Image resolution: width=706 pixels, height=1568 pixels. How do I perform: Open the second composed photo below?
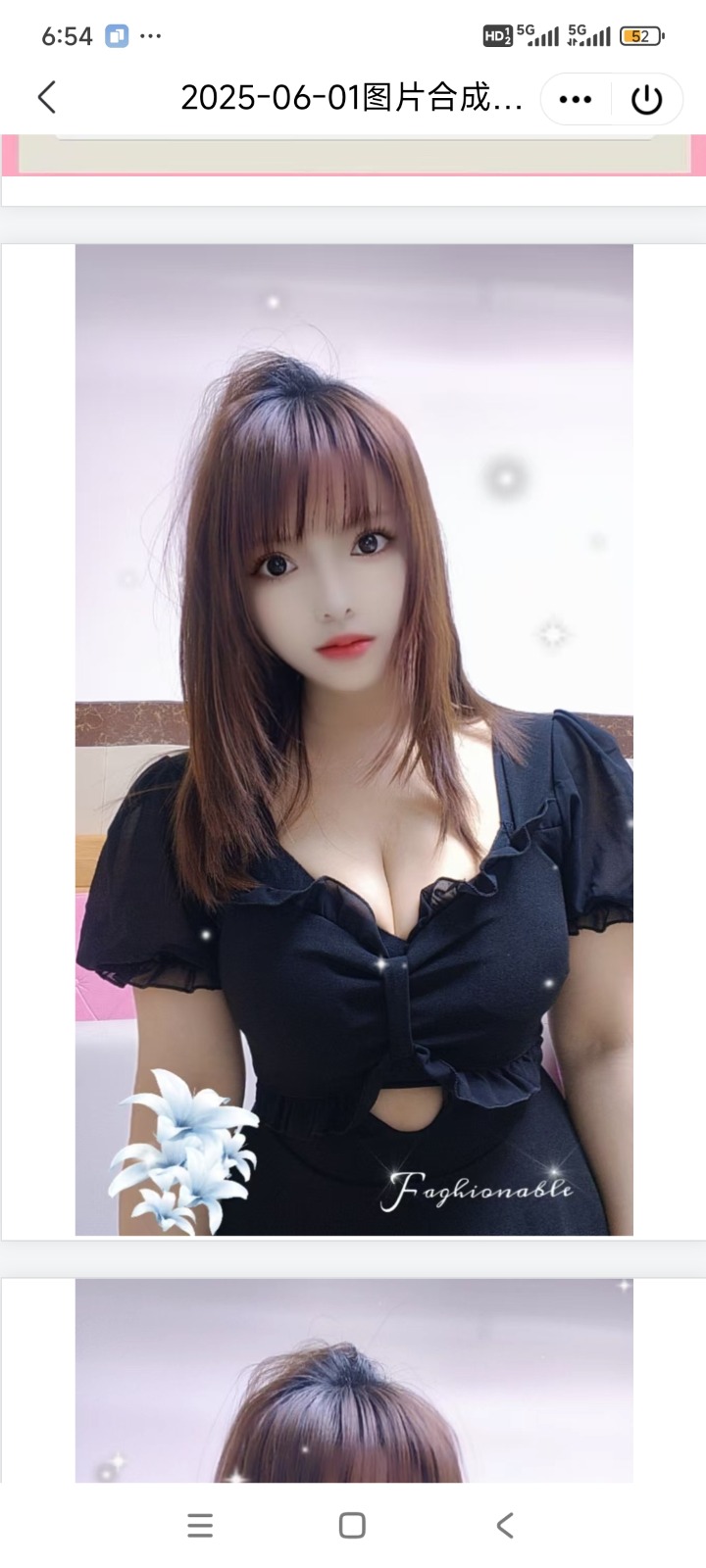[x=354, y=1380]
